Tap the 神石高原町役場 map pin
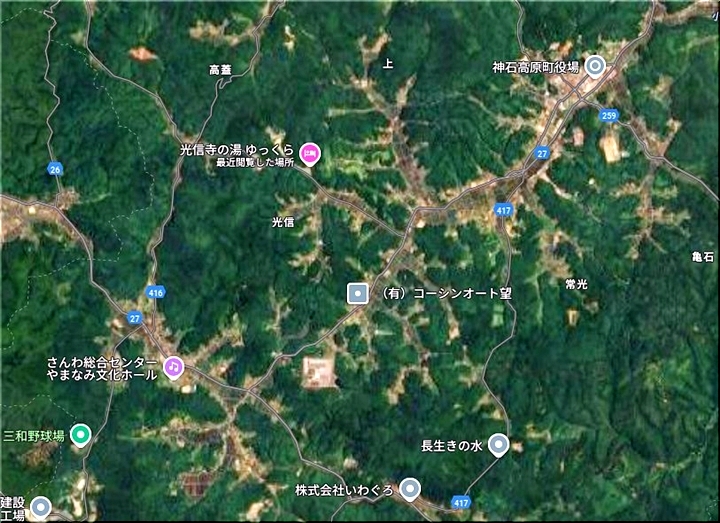Image resolution: width=720 pixels, height=523 pixels. pyautogui.click(x=595, y=67)
